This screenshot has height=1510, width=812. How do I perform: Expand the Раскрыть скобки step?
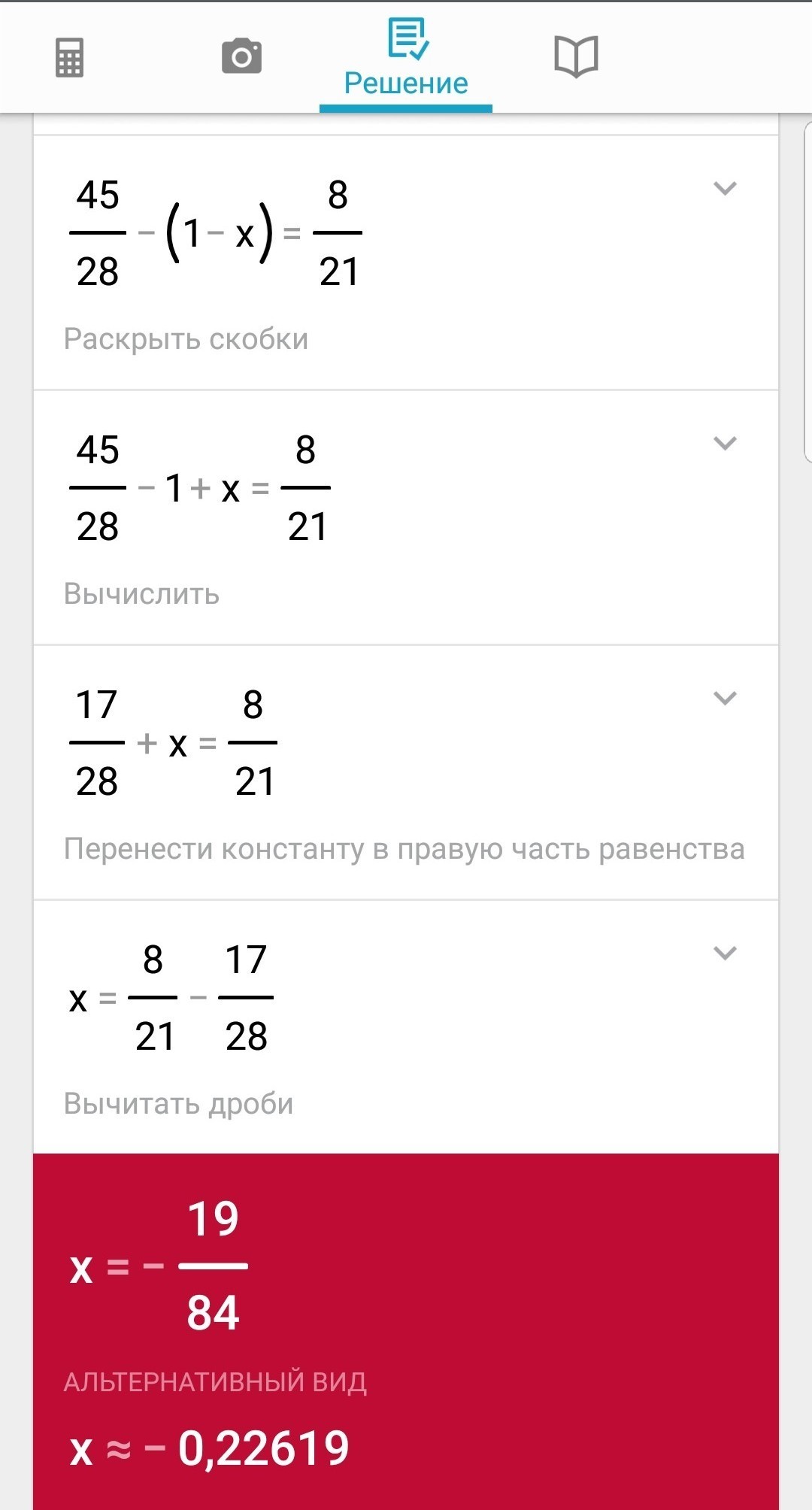[725, 188]
